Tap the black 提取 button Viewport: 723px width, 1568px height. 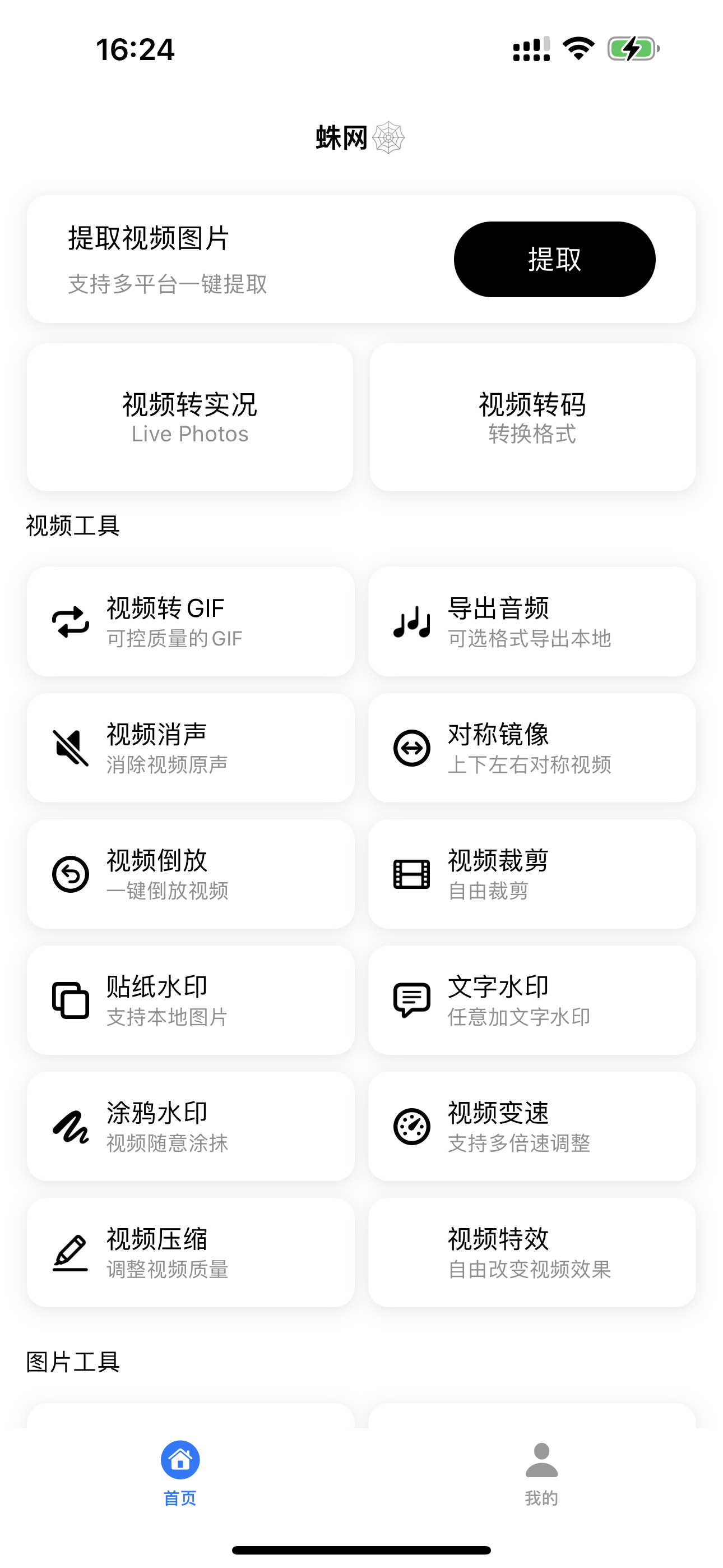click(554, 259)
